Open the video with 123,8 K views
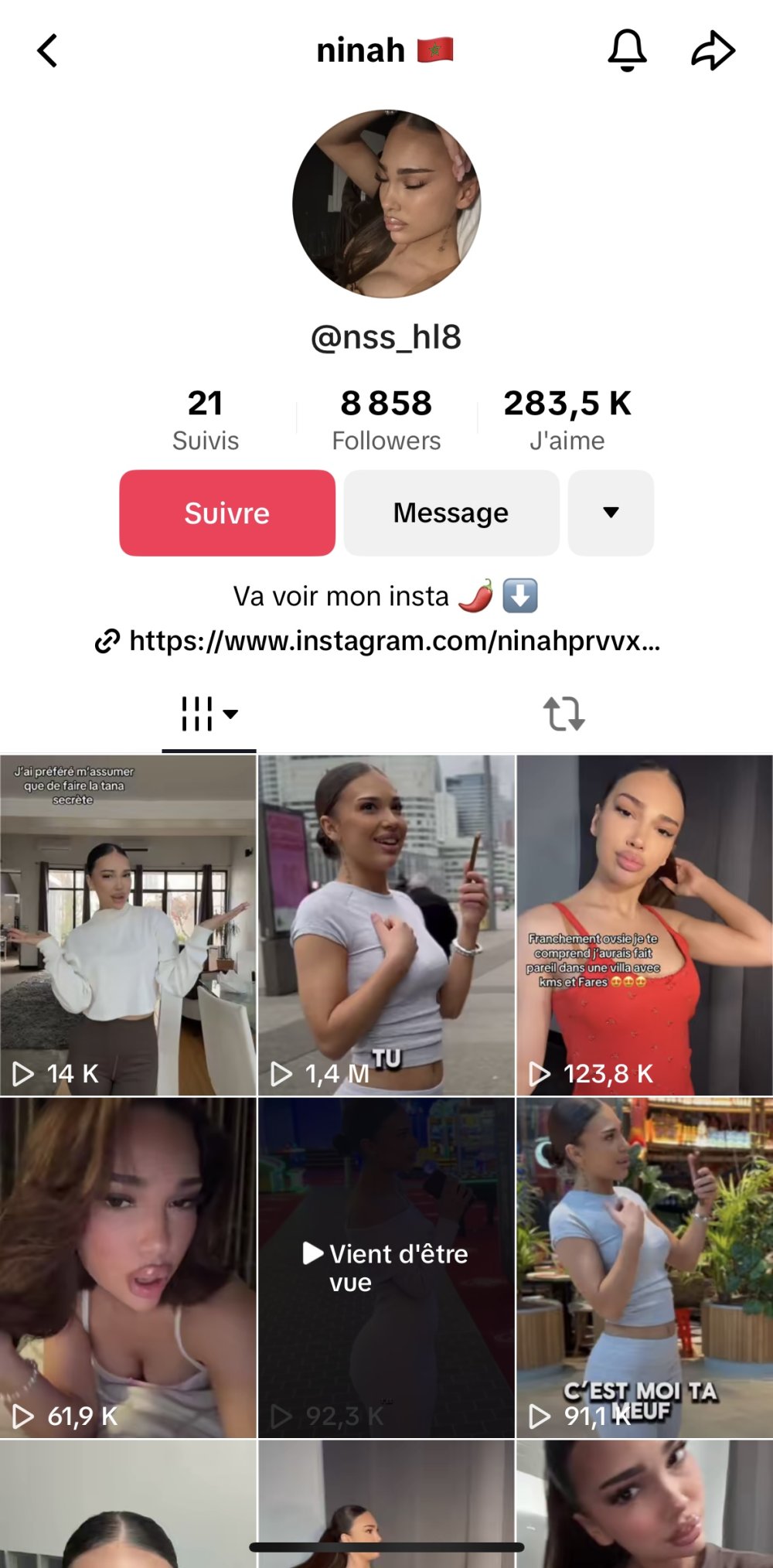This screenshot has height=1568, width=773. [x=645, y=925]
